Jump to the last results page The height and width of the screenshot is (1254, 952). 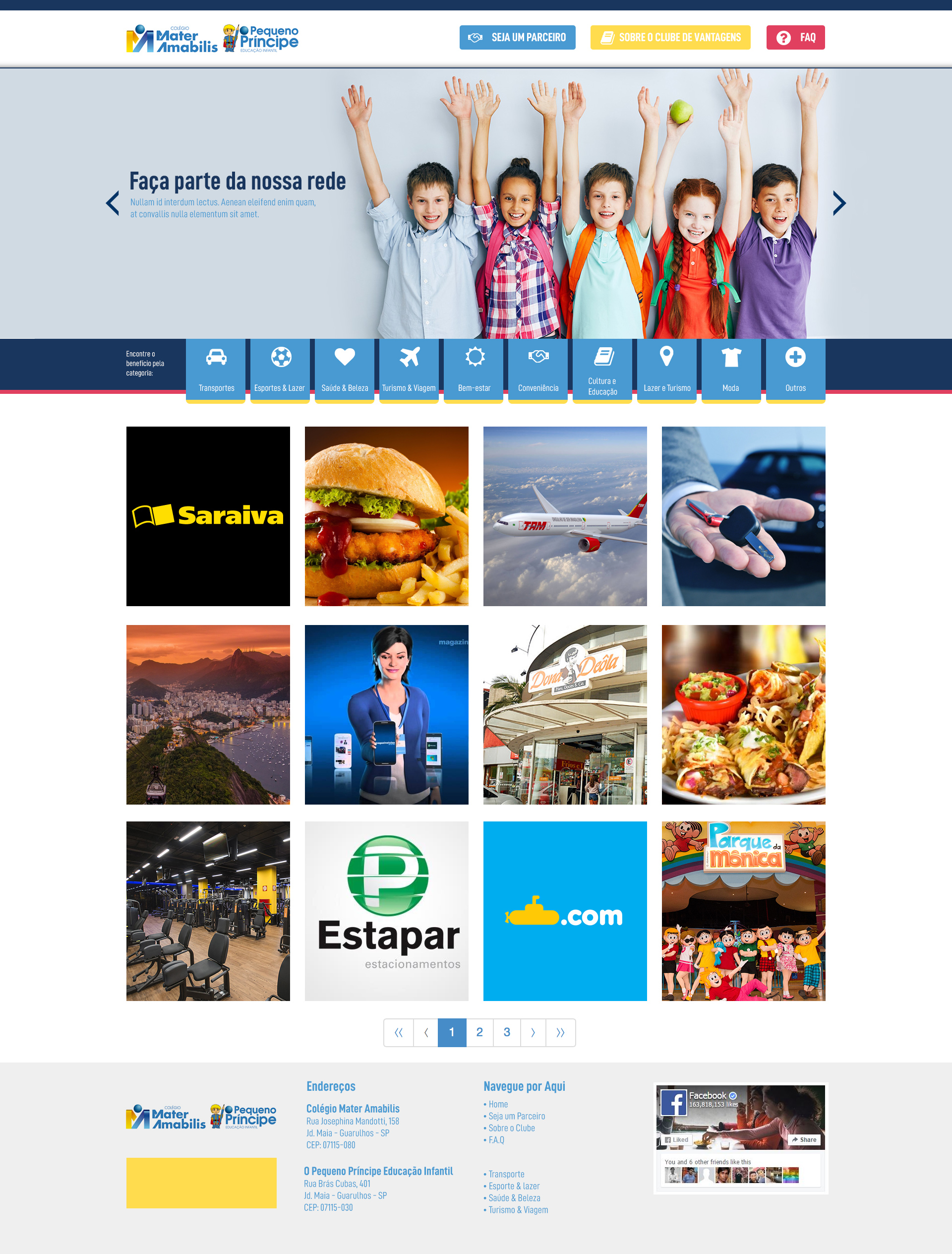560,1032
